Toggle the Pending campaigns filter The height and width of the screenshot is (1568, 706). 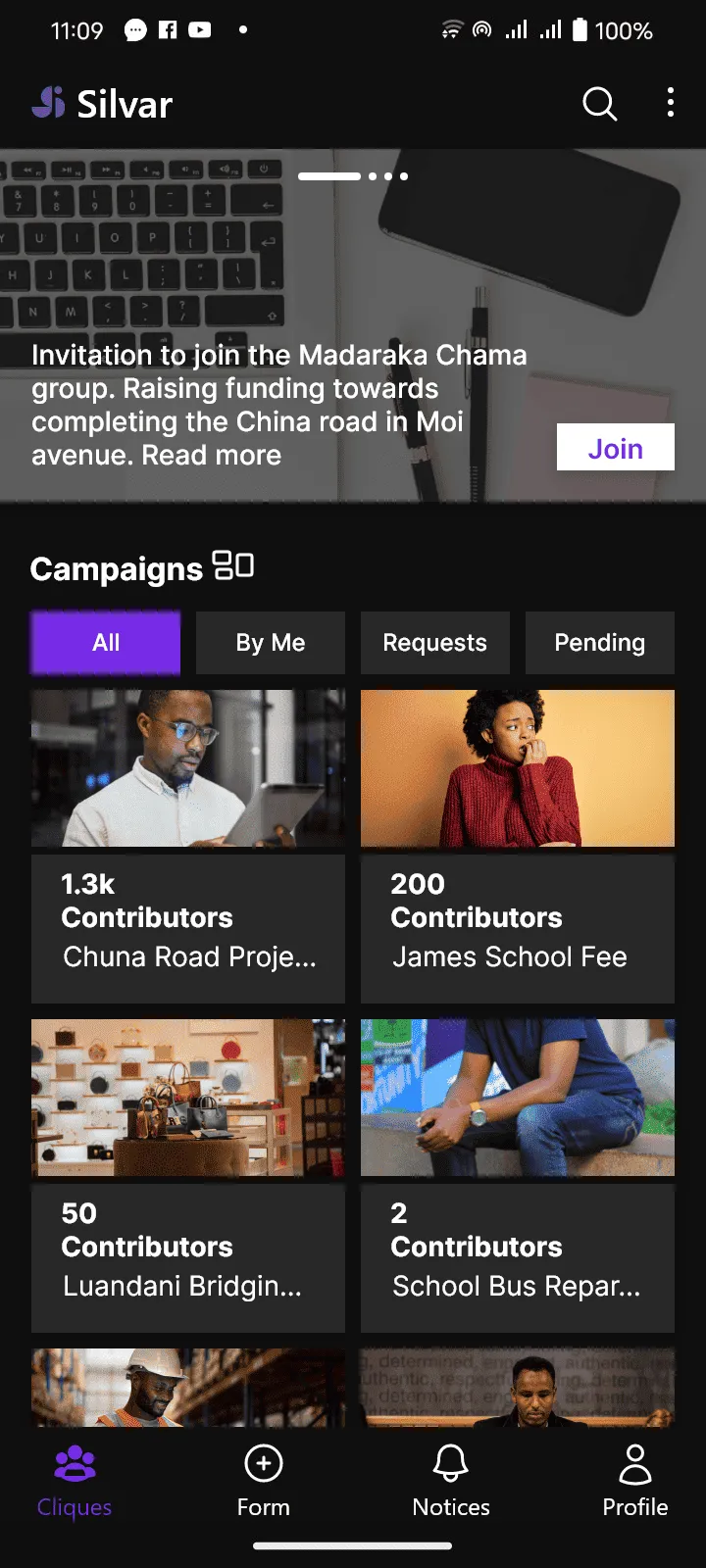pos(599,643)
